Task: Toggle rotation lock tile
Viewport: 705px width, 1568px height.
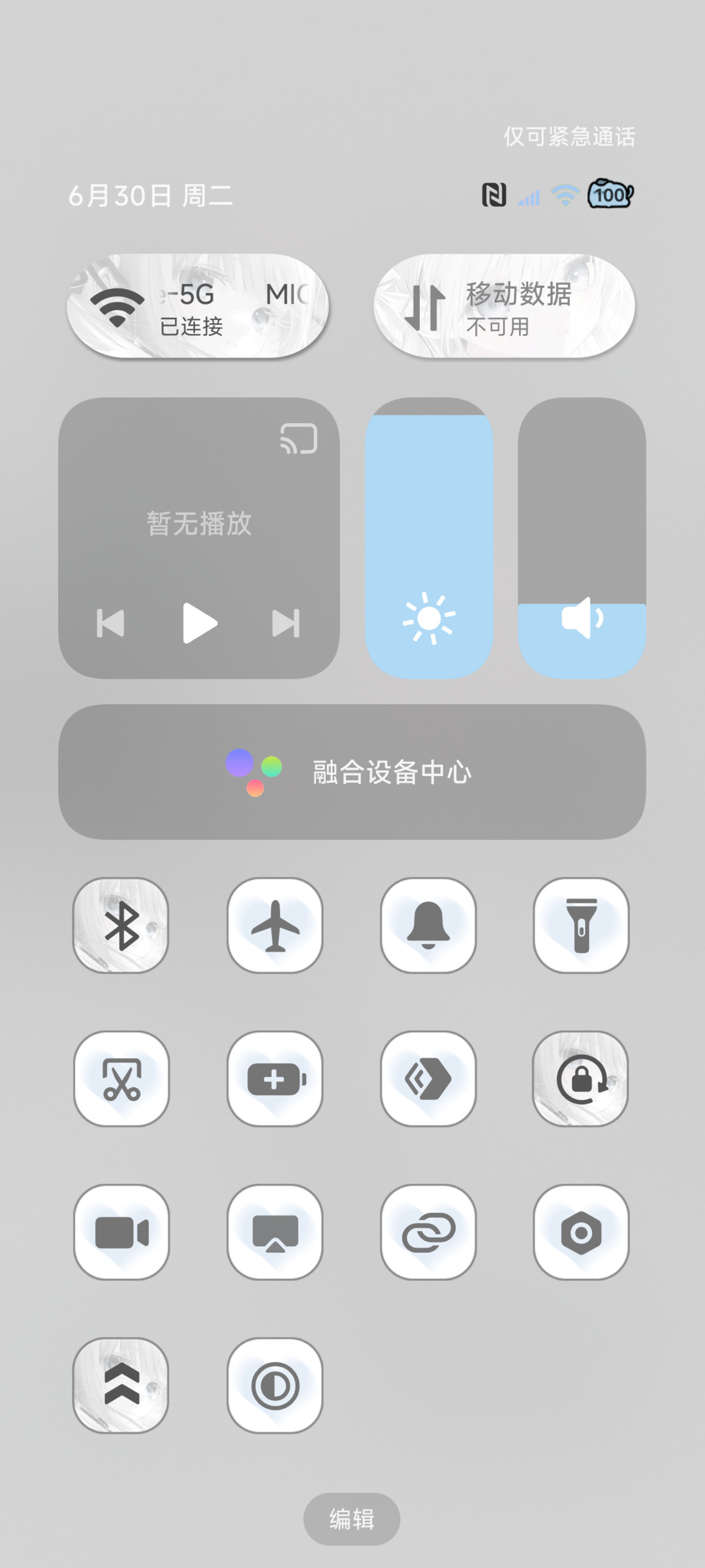Action: (x=581, y=1078)
